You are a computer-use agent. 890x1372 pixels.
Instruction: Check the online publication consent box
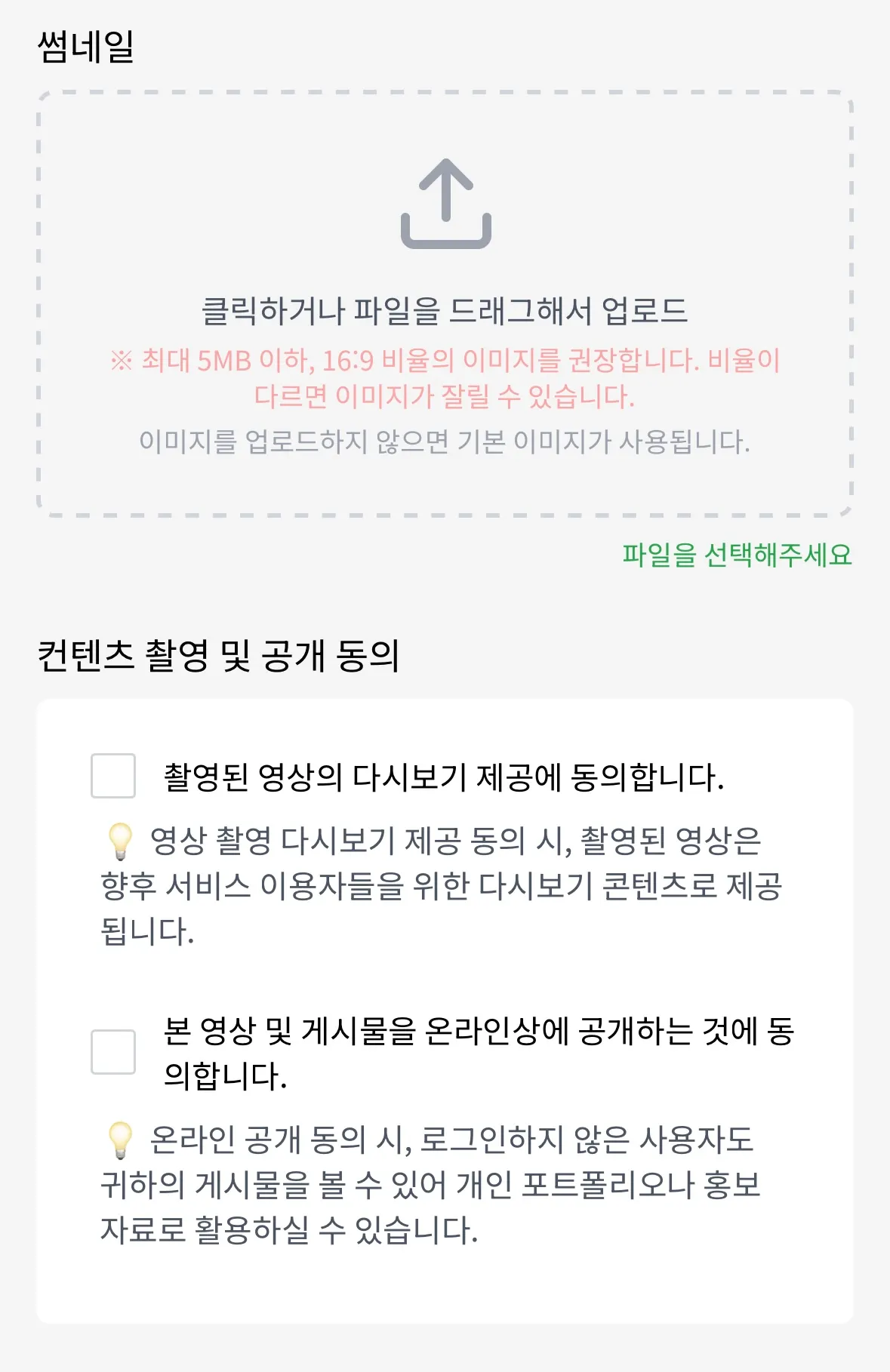coord(113,1051)
